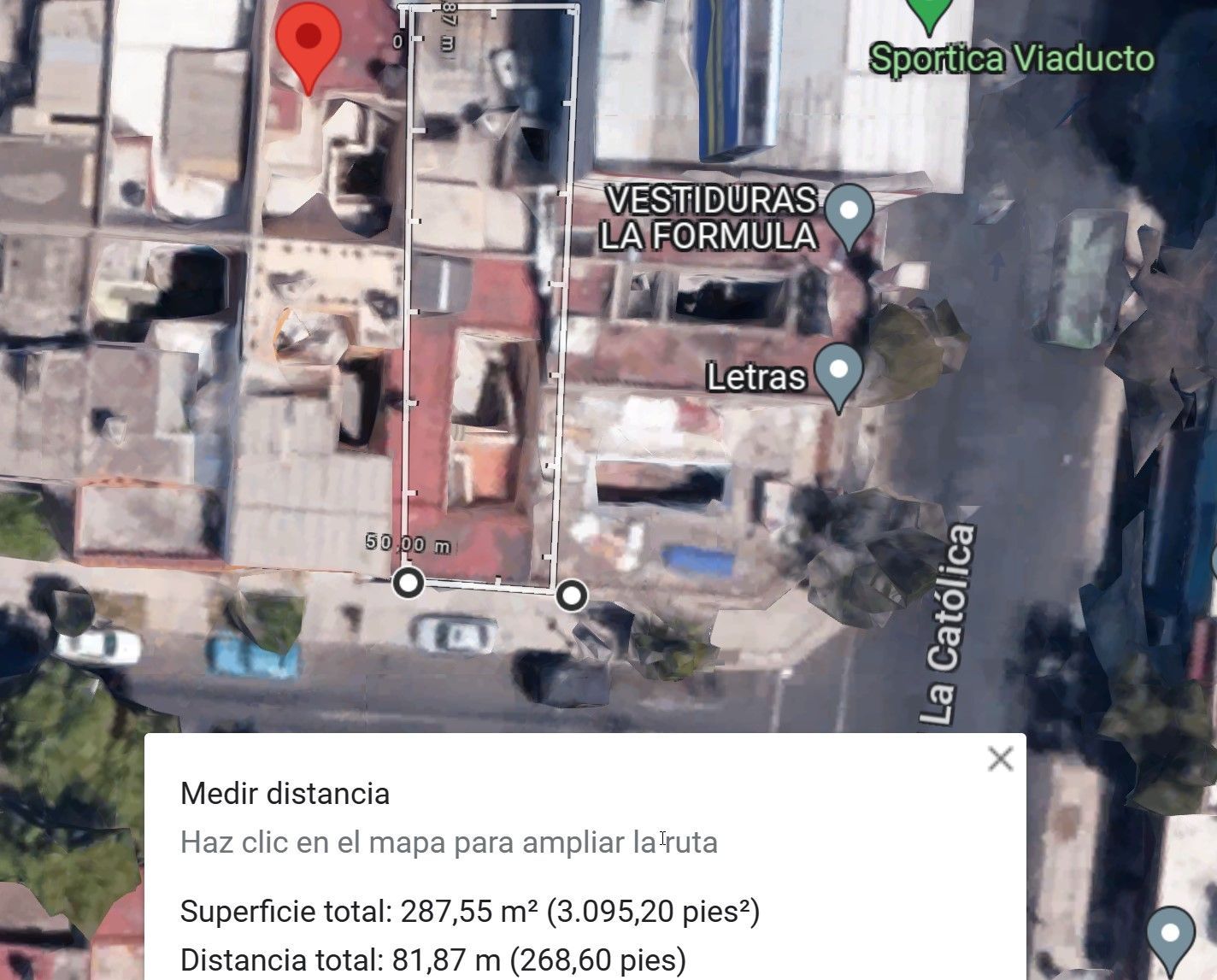Open the Sportica Viaducto place marker
The height and width of the screenshot is (980, 1217).
pos(932,12)
